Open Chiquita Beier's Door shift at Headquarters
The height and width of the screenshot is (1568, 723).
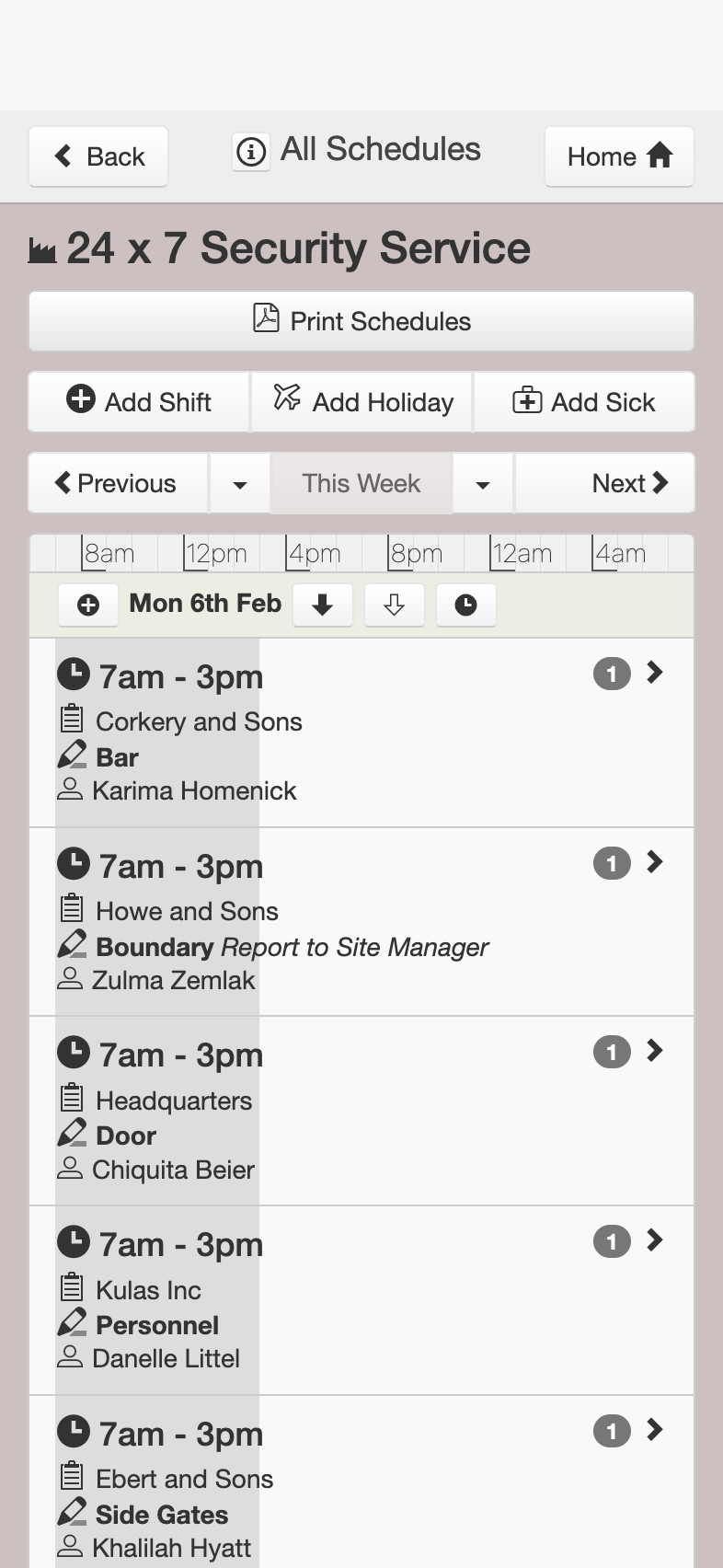point(361,1112)
